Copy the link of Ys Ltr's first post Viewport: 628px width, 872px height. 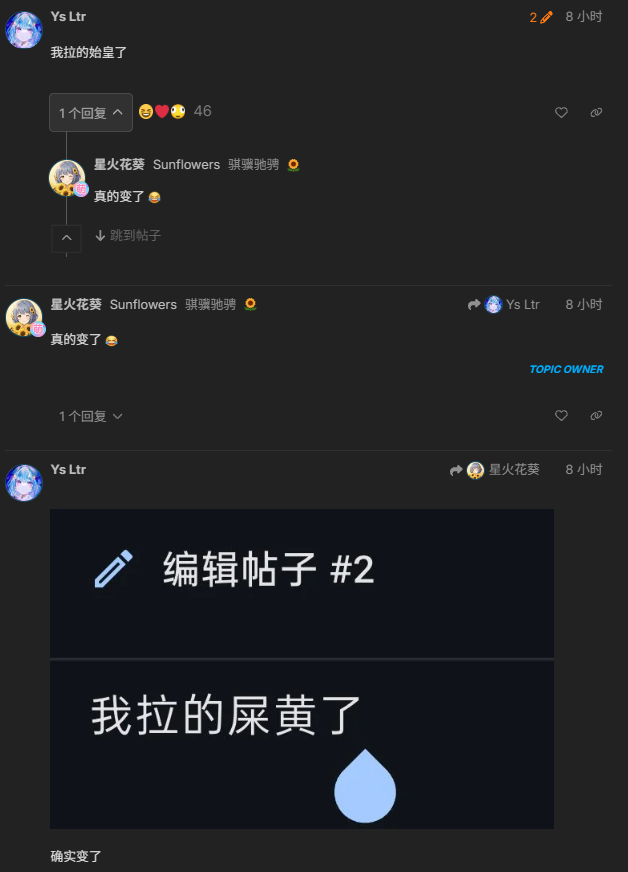point(596,113)
